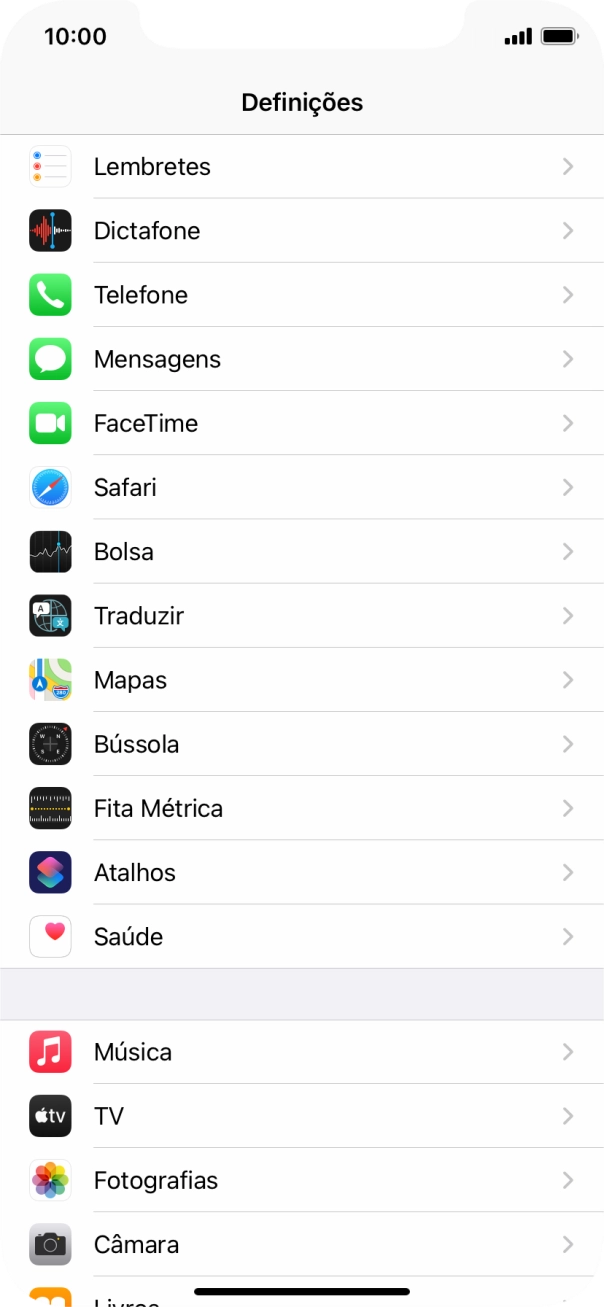Open Lembretes settings
Image resolution: width=604 pixels, height=1307 pixels.
point(300,166)
